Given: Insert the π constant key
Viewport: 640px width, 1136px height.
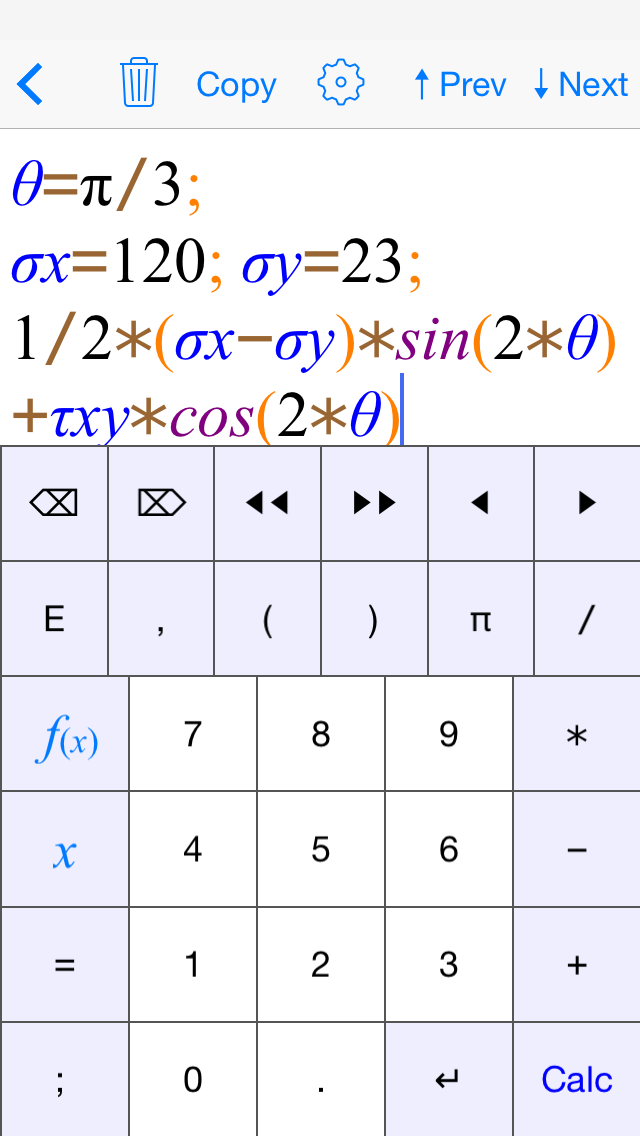Looking at the screenshot, I should tap(481, 619).
